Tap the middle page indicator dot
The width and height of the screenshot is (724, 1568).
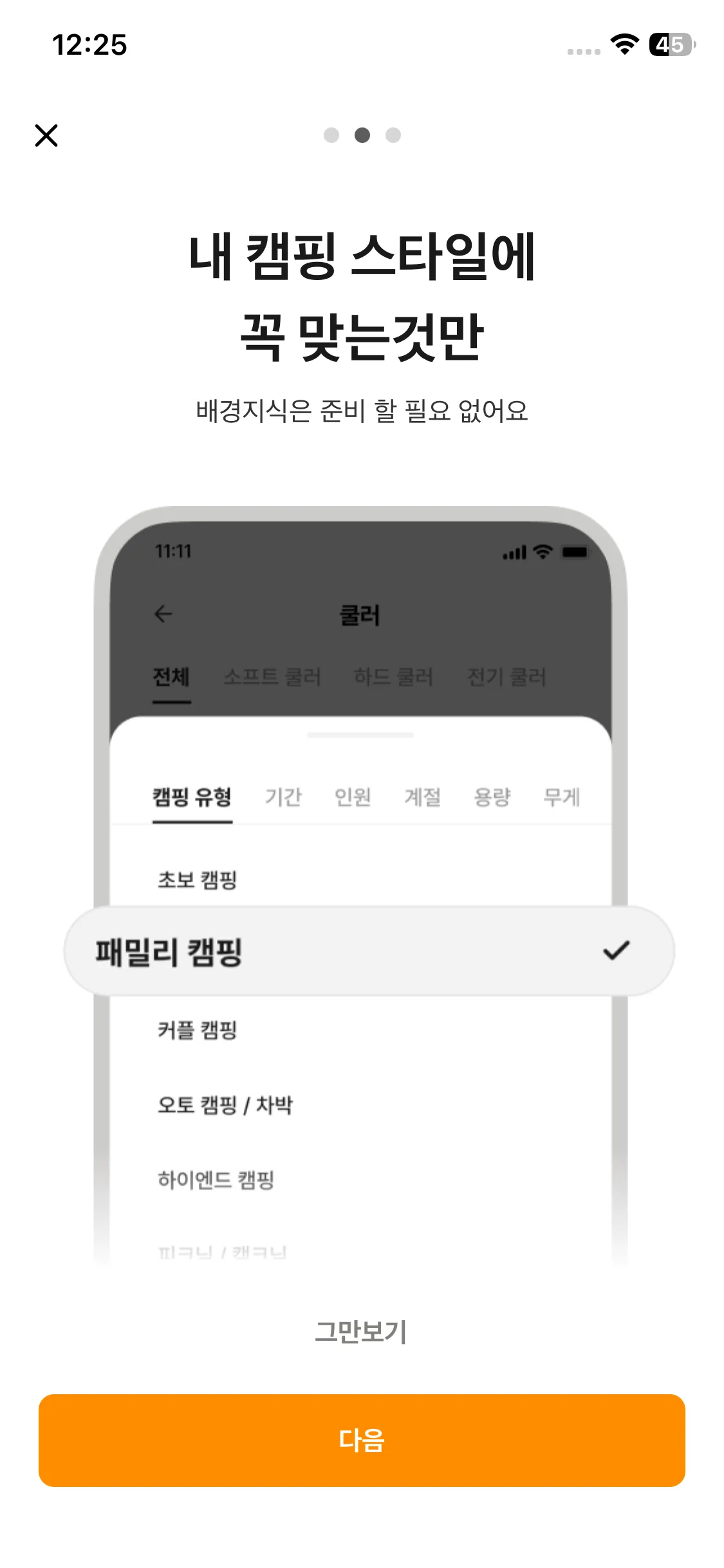(362, 135)
